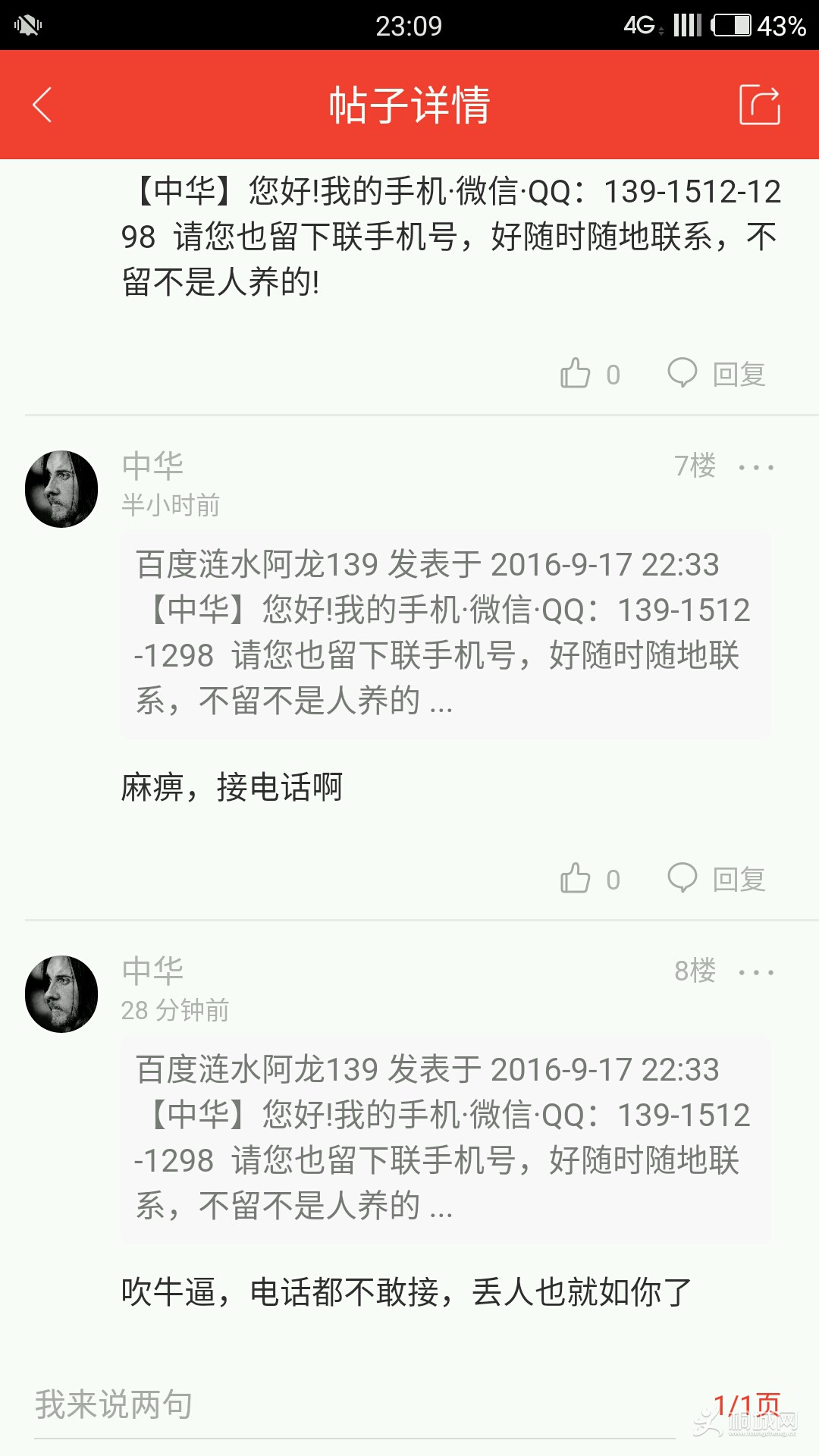Open the 1/1页 page selector
Image resolution: width=819 pixels, height=1456 pixels.
point(746,1404)
